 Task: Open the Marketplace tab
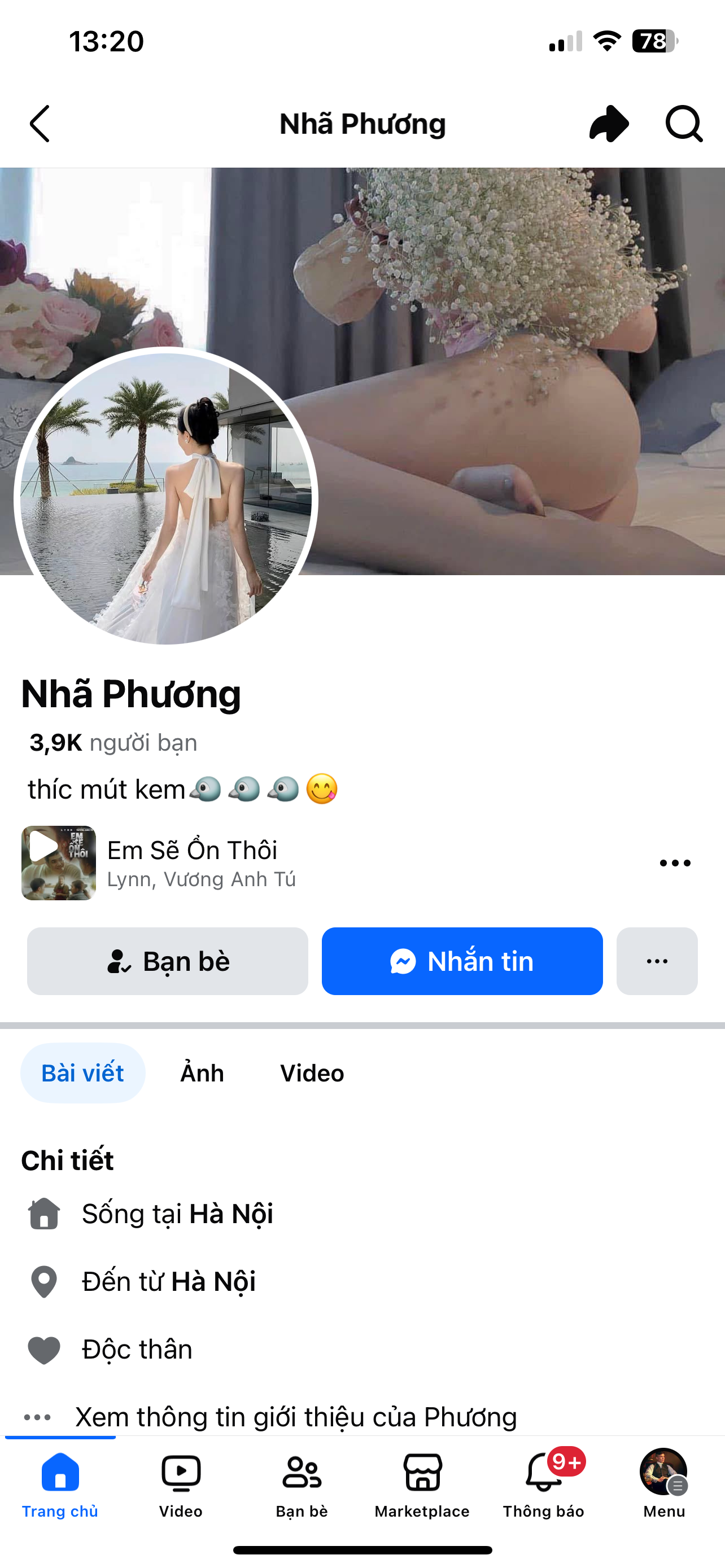pyautogui.click(x=422, y=1484)
